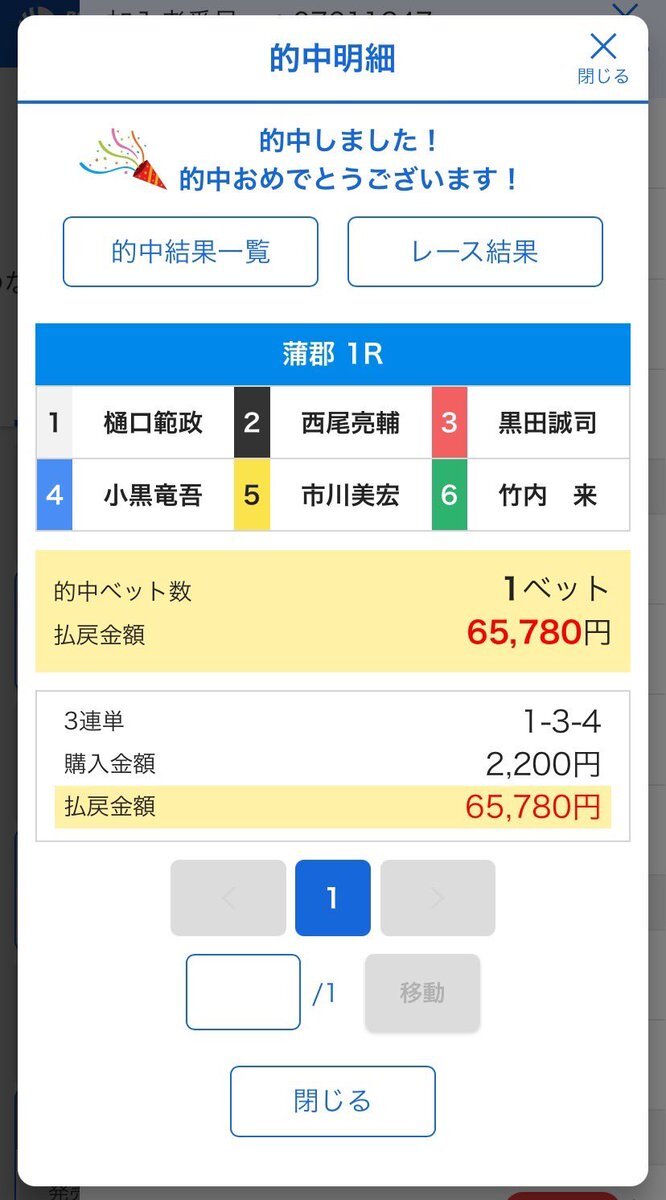Tap the 移動 button

(422, 992)
